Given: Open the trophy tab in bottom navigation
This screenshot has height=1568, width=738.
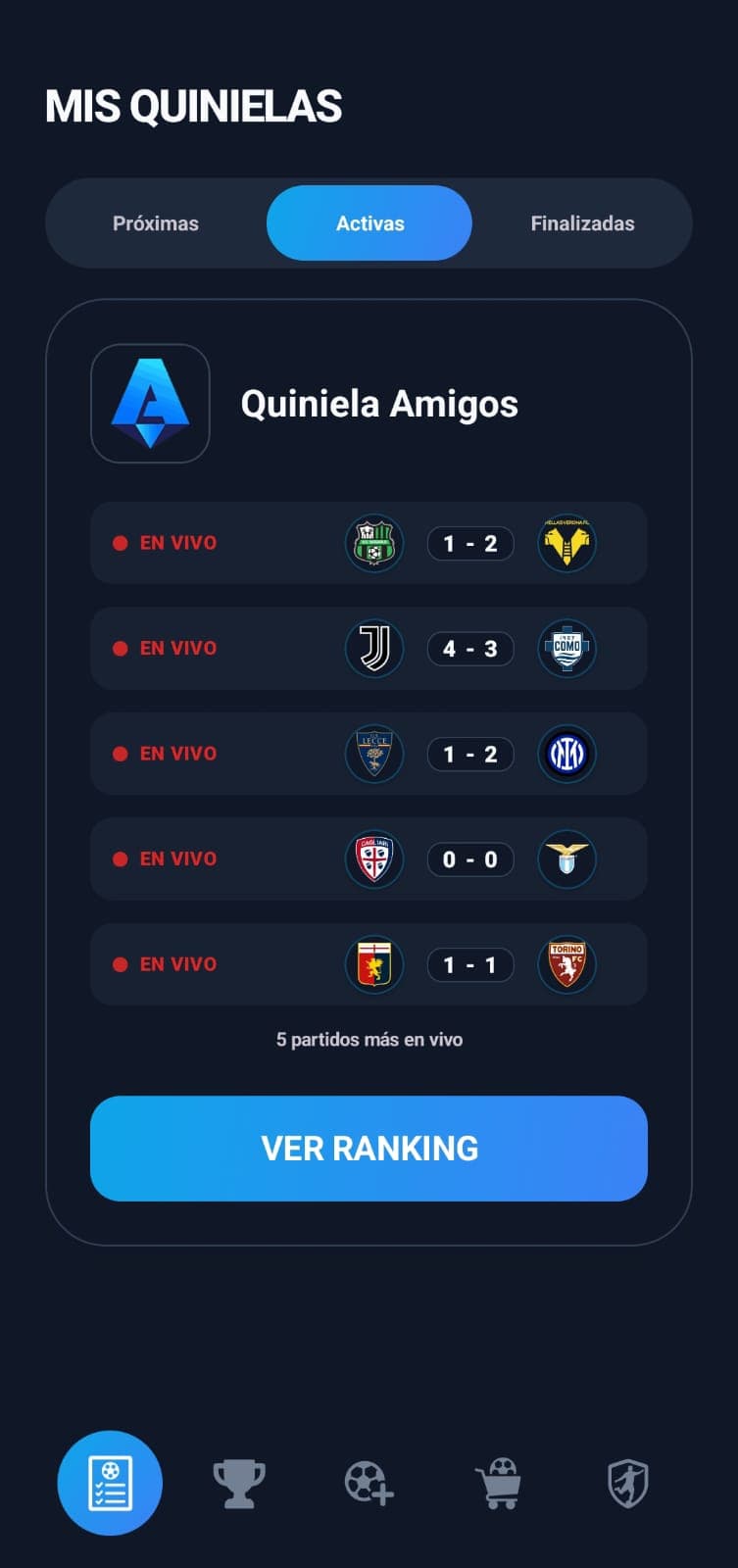Looking at the screenshot, I should (239, 1483).
